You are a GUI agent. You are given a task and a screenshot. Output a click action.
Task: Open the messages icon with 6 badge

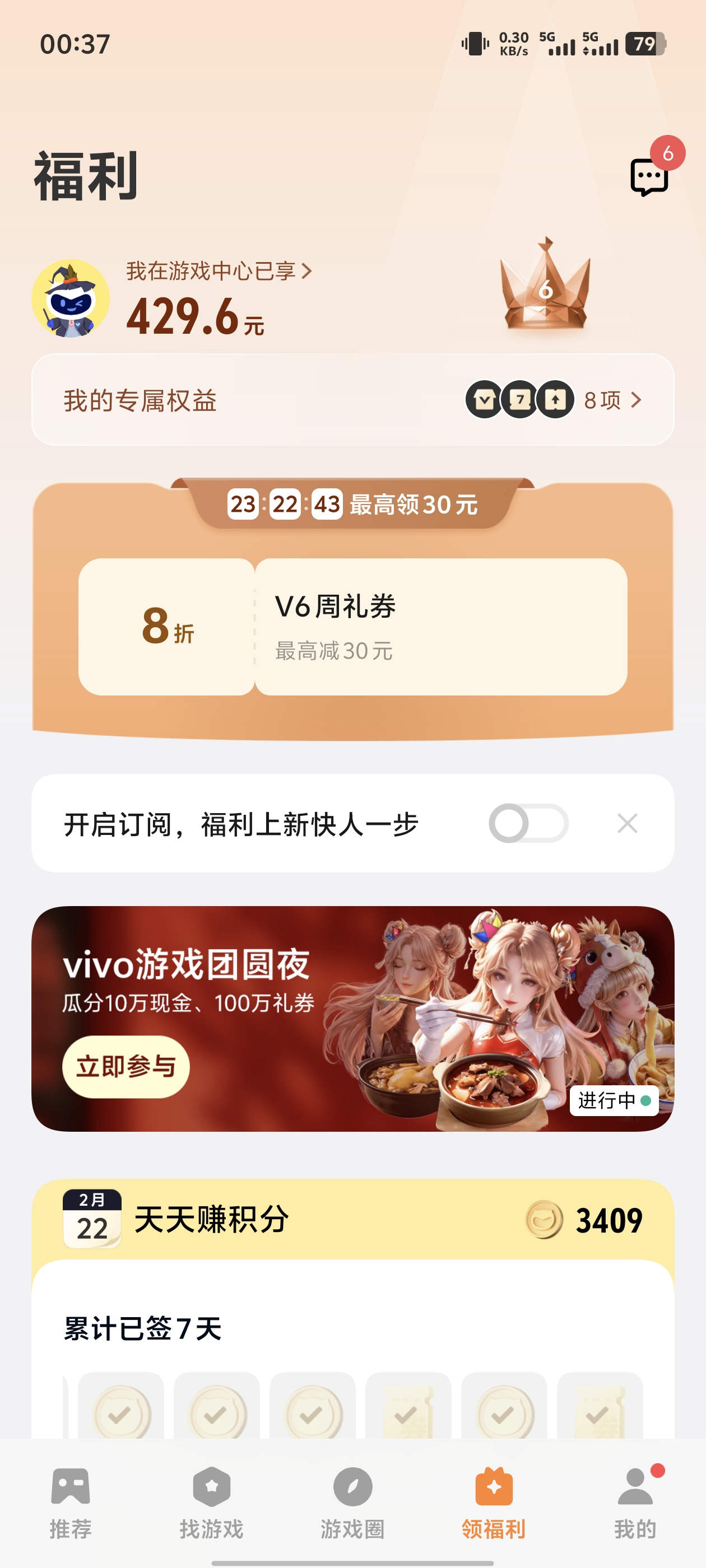click(x=649, y=176)
